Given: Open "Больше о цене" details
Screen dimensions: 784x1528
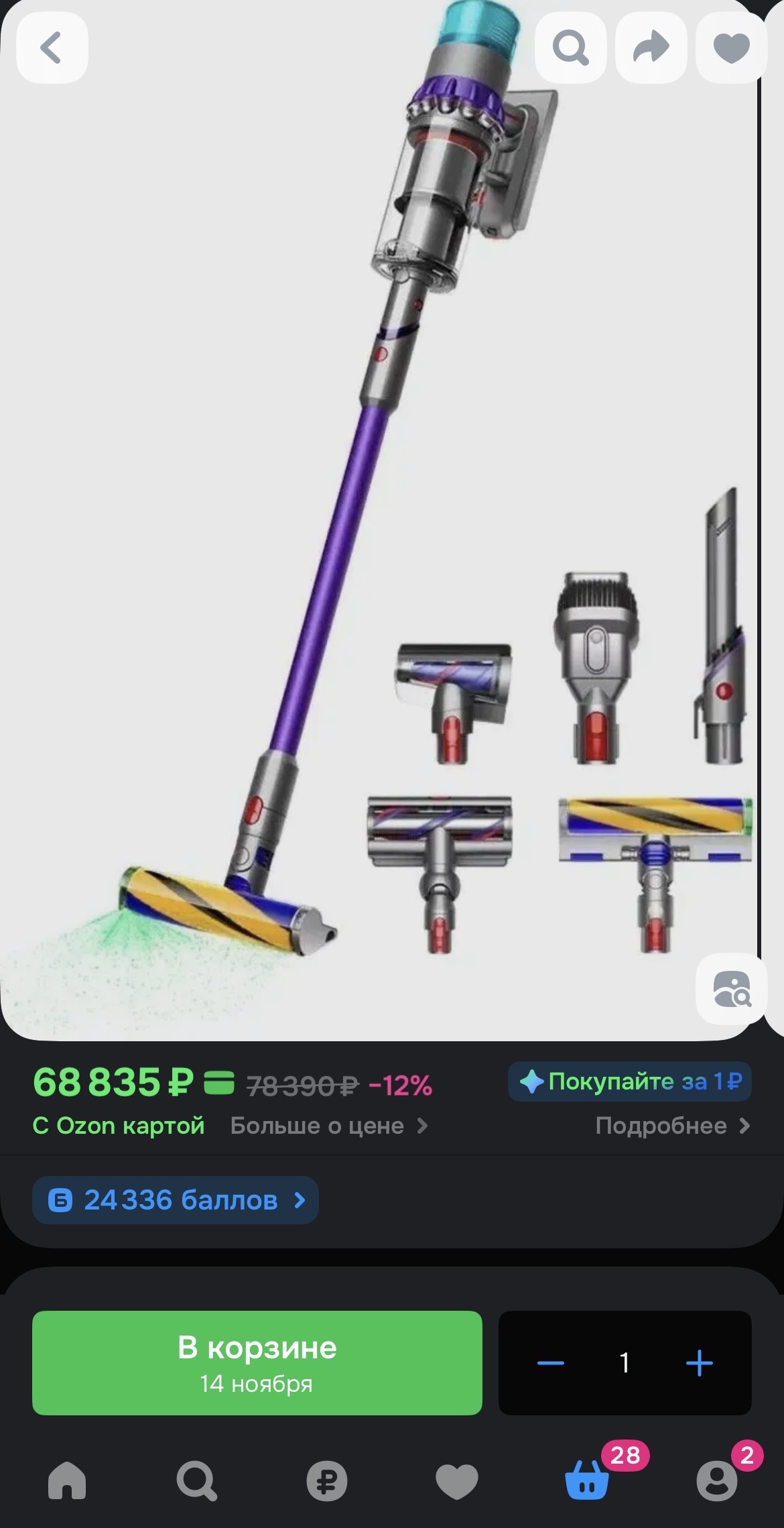Looking at the screenshot, I should click(328, 1126).
